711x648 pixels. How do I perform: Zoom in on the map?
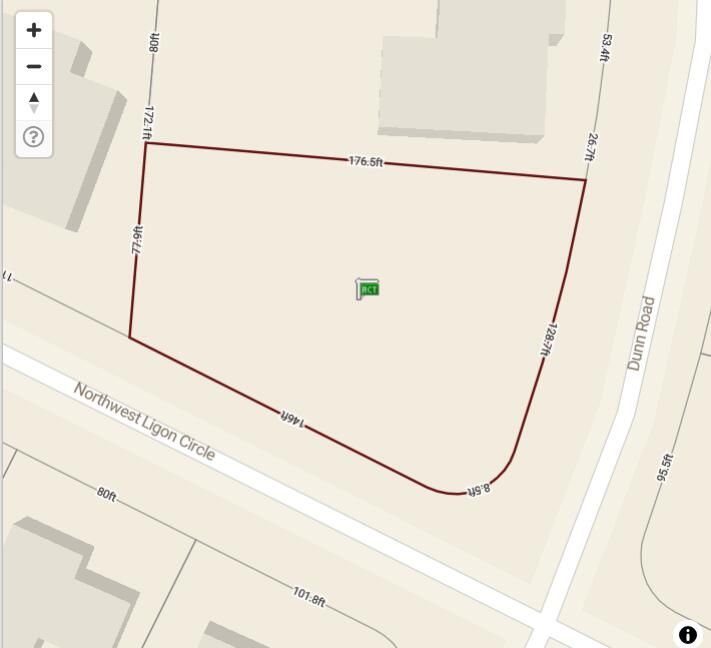(34, 30)
